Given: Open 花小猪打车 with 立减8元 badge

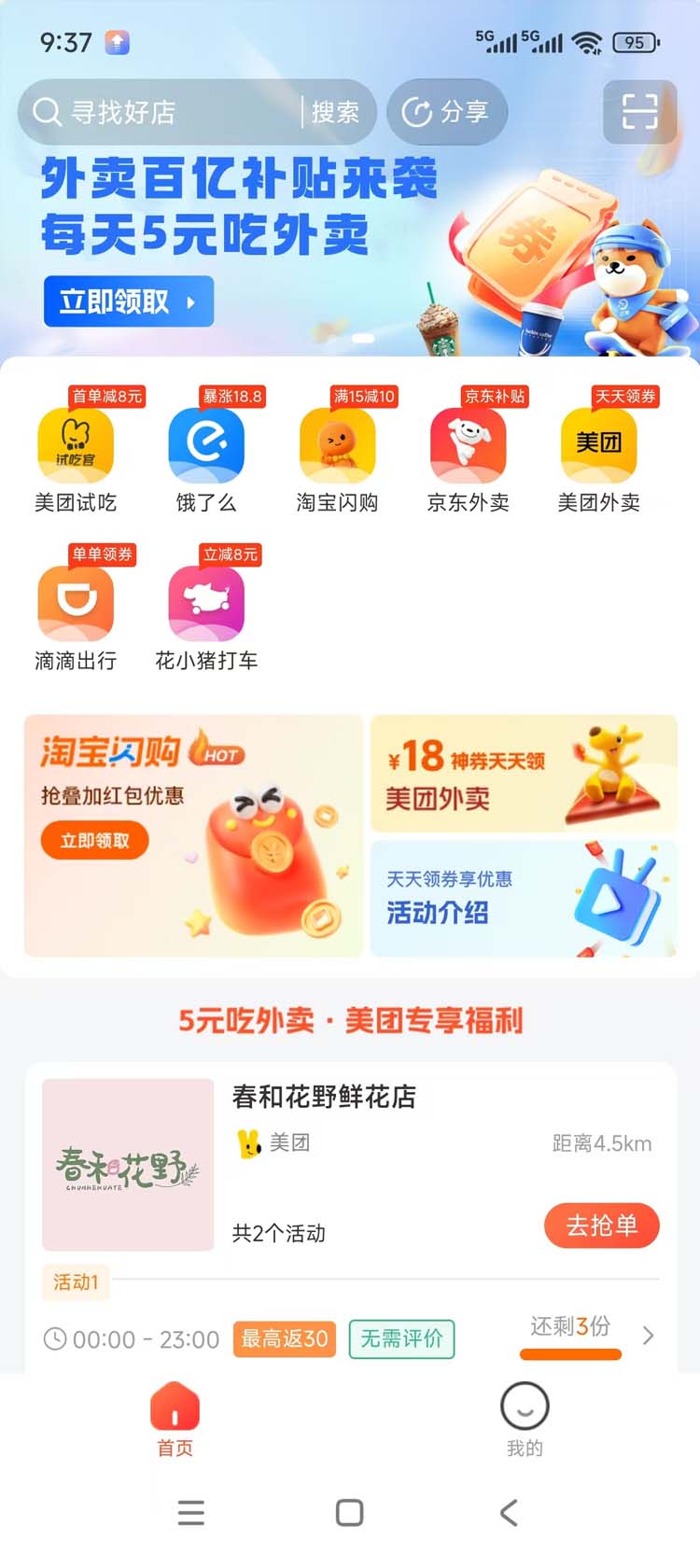Looking at the screenshot, I should point(206,602).
